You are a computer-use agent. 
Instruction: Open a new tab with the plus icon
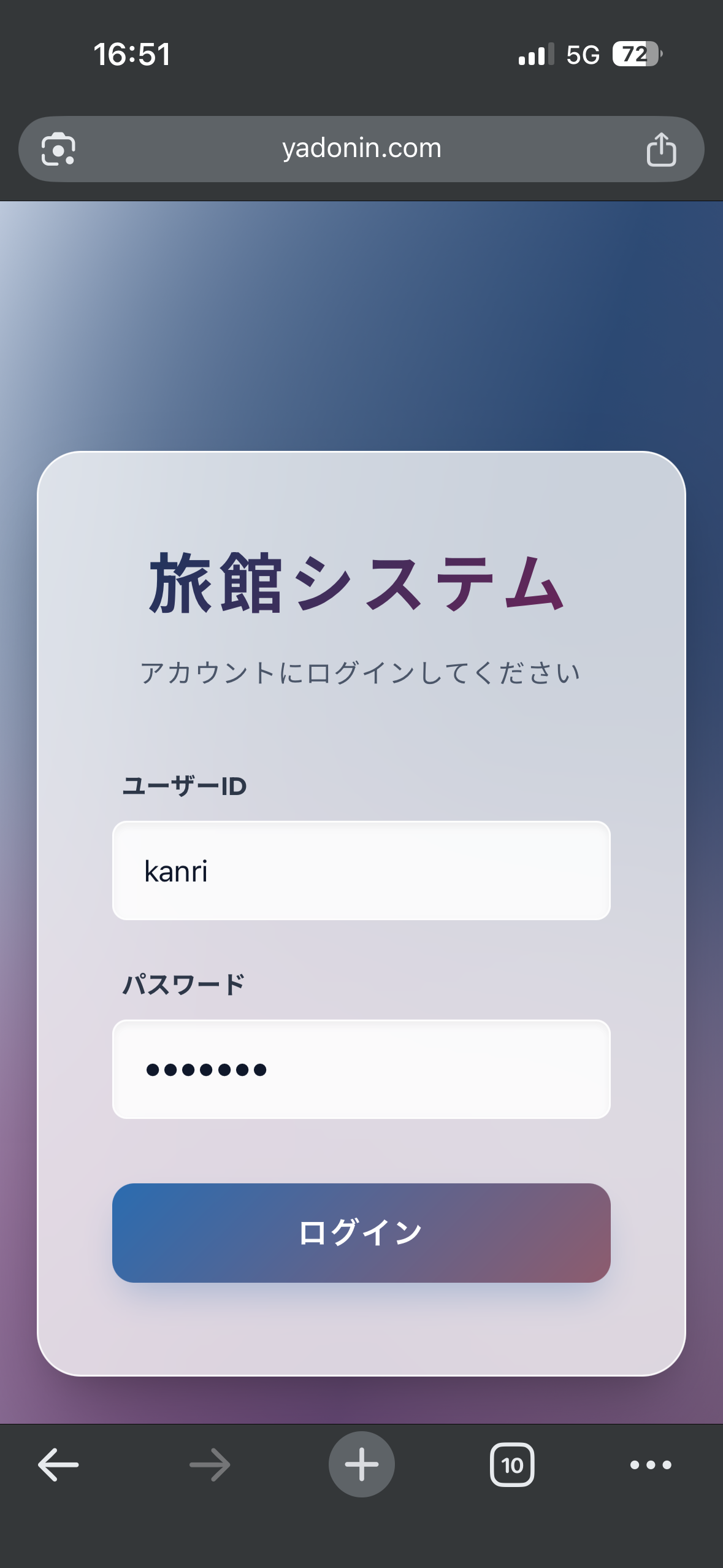pos(361,1464)
